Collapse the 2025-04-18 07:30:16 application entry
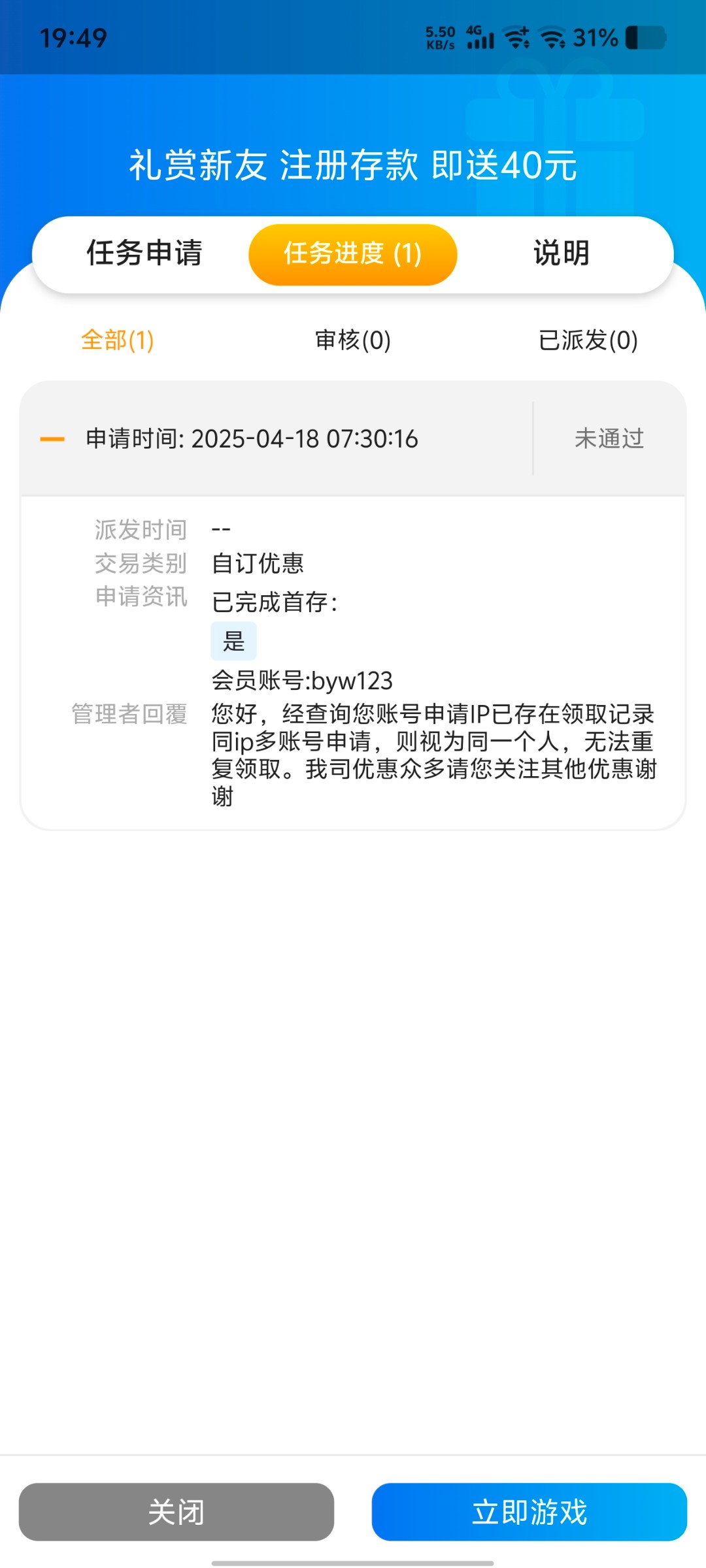The image size is (706, 1568). 52,439
